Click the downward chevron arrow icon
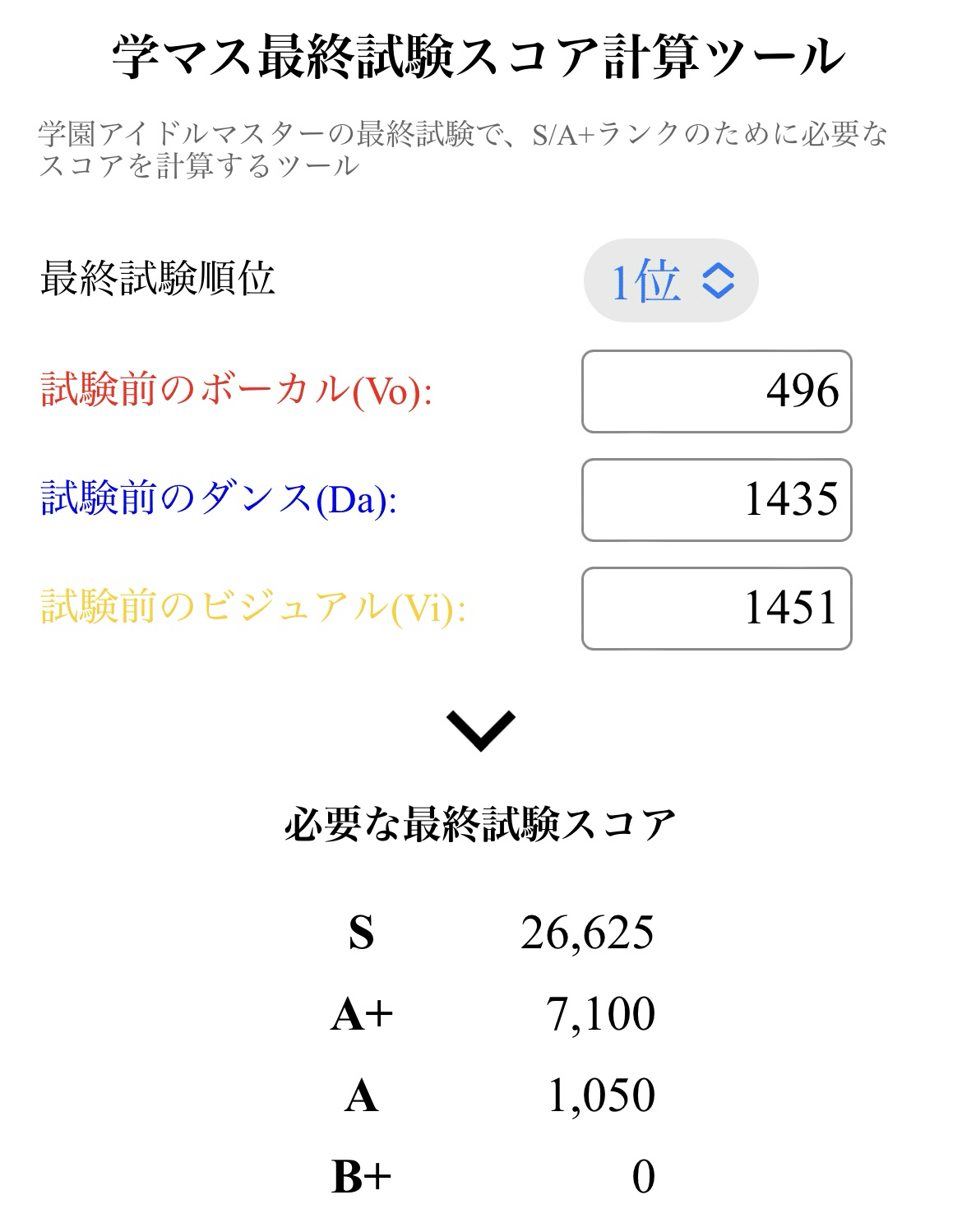962x1232 pixels. point(480,730)
